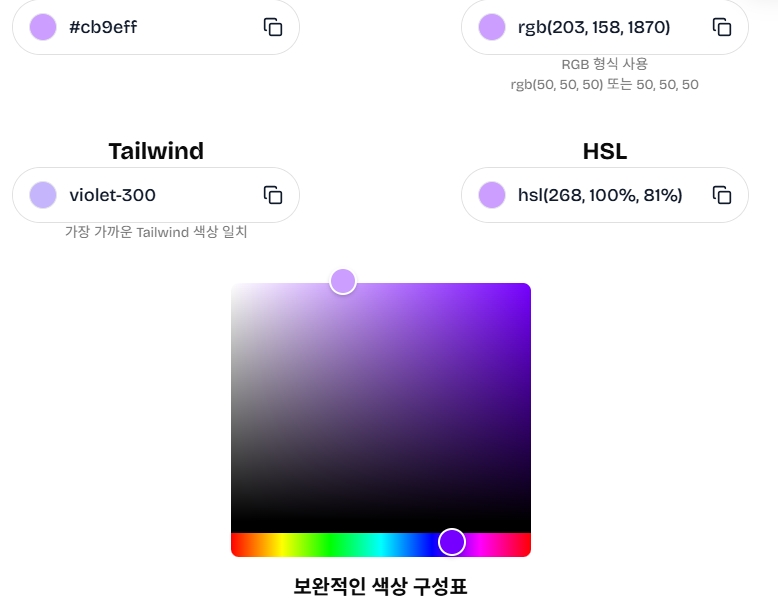Copy the HSL color value
This screenshot has height=605, width=778.
click(x=722, y=195)
